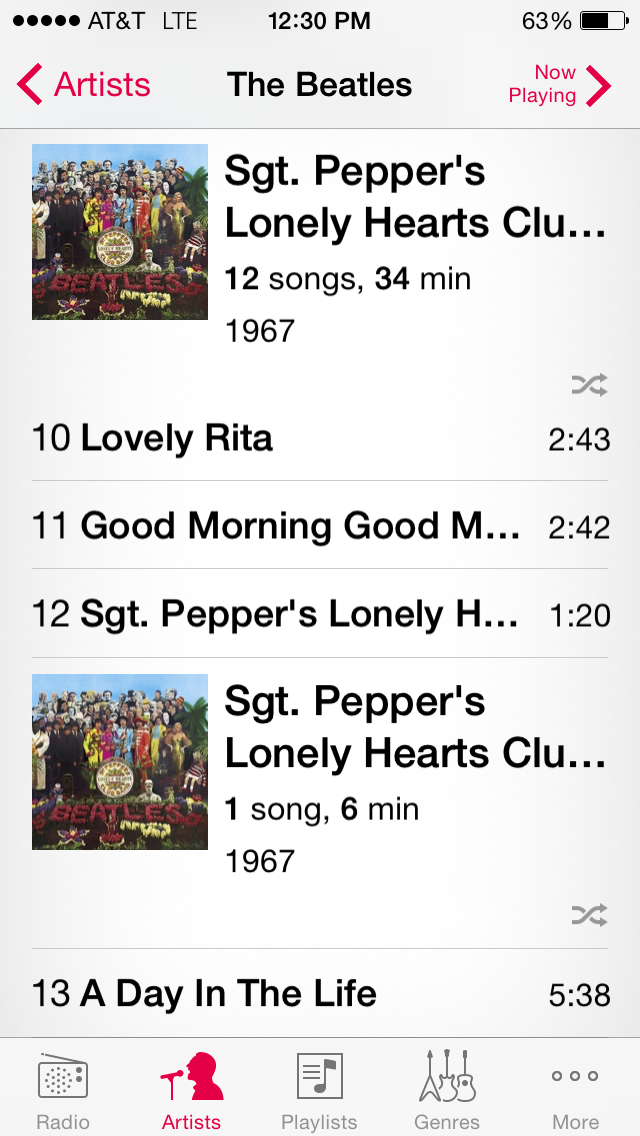Switch to the Genres tab
The width and height of the screenshot is (640, 1136).
pyautogui.click(x=447, y=1090)
